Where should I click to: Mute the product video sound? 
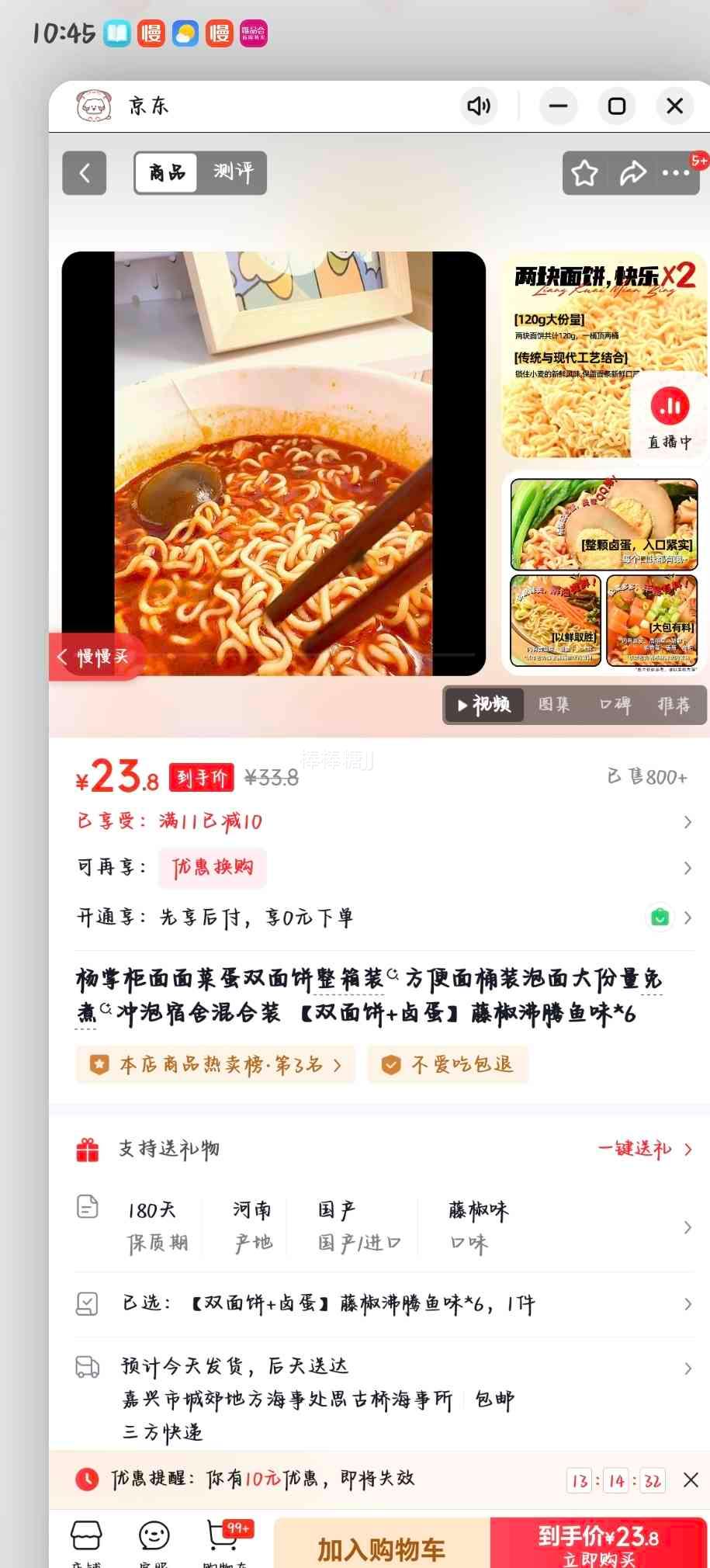(x=479, y=106)
